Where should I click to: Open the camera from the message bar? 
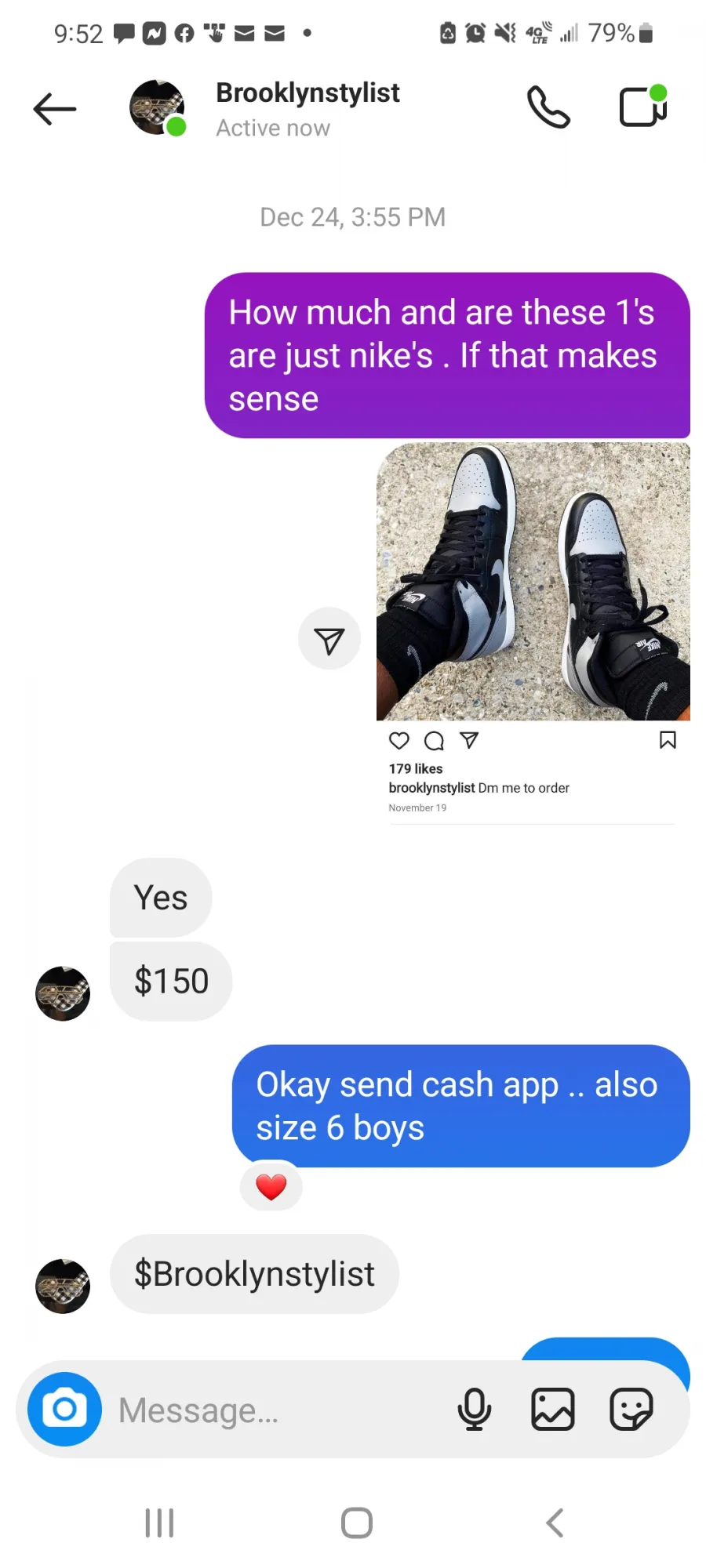[x=64, y=1410]
